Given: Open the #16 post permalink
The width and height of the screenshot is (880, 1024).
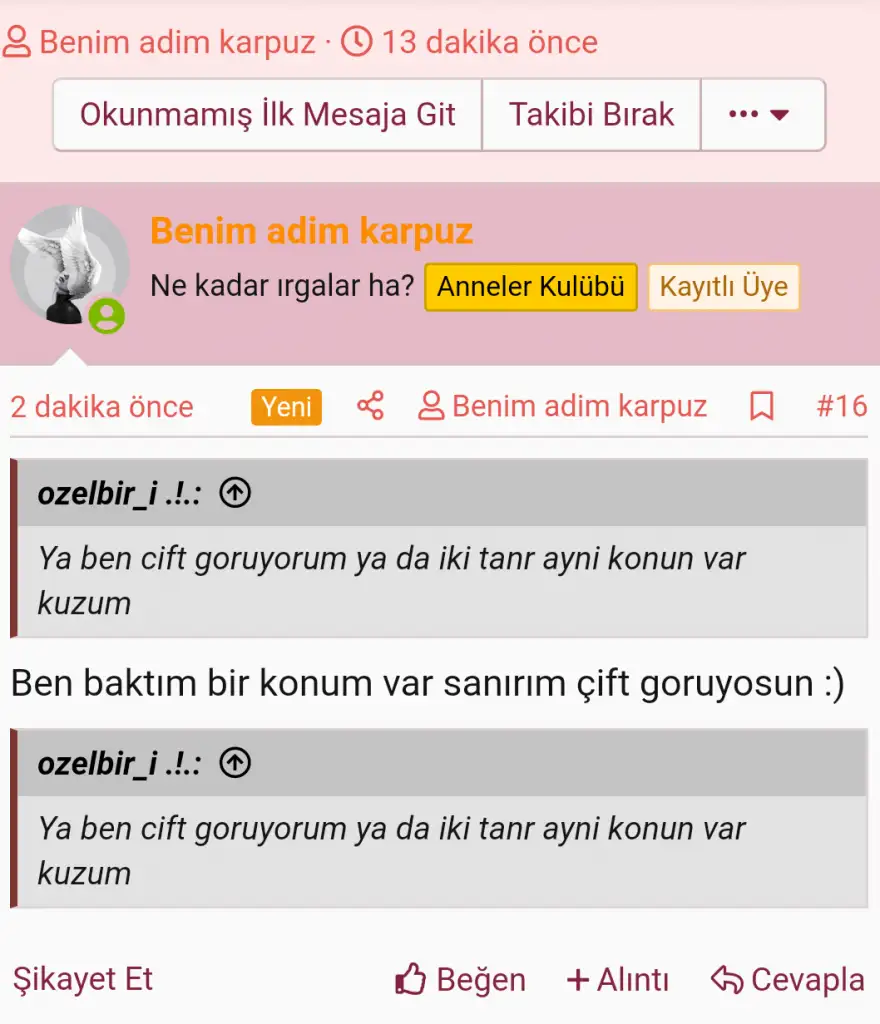Looking at the screenshot, I should click(x=841, y=406).
